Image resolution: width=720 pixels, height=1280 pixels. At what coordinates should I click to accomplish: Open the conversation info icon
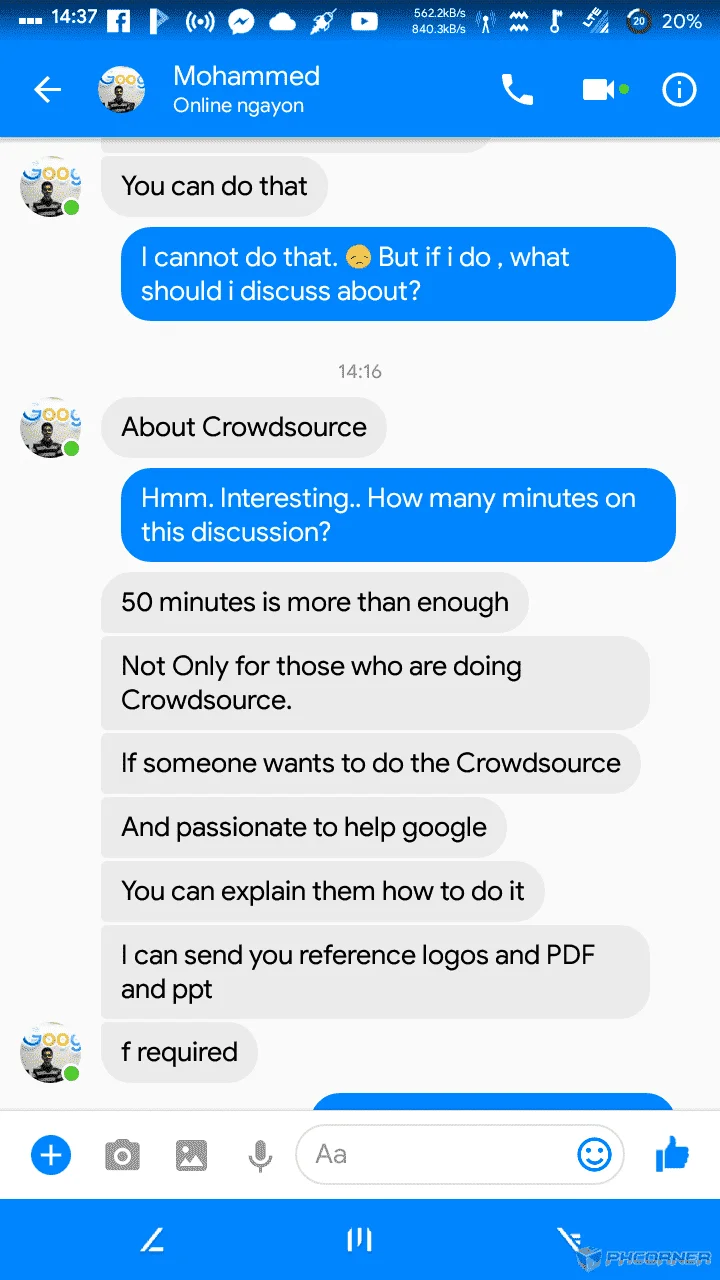tap(679, 90)
